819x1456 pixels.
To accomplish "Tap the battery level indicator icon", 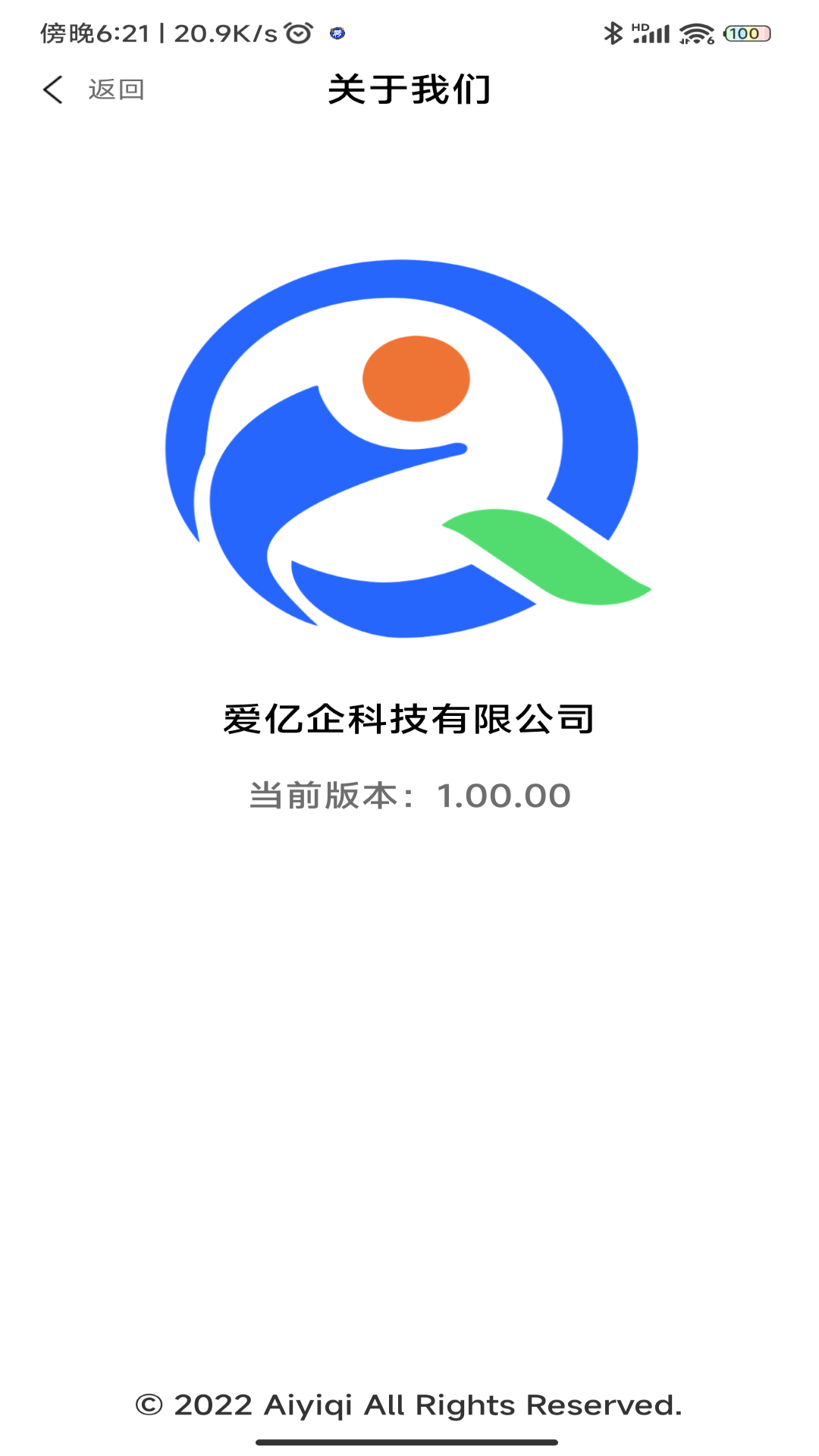I will point(745,33).
